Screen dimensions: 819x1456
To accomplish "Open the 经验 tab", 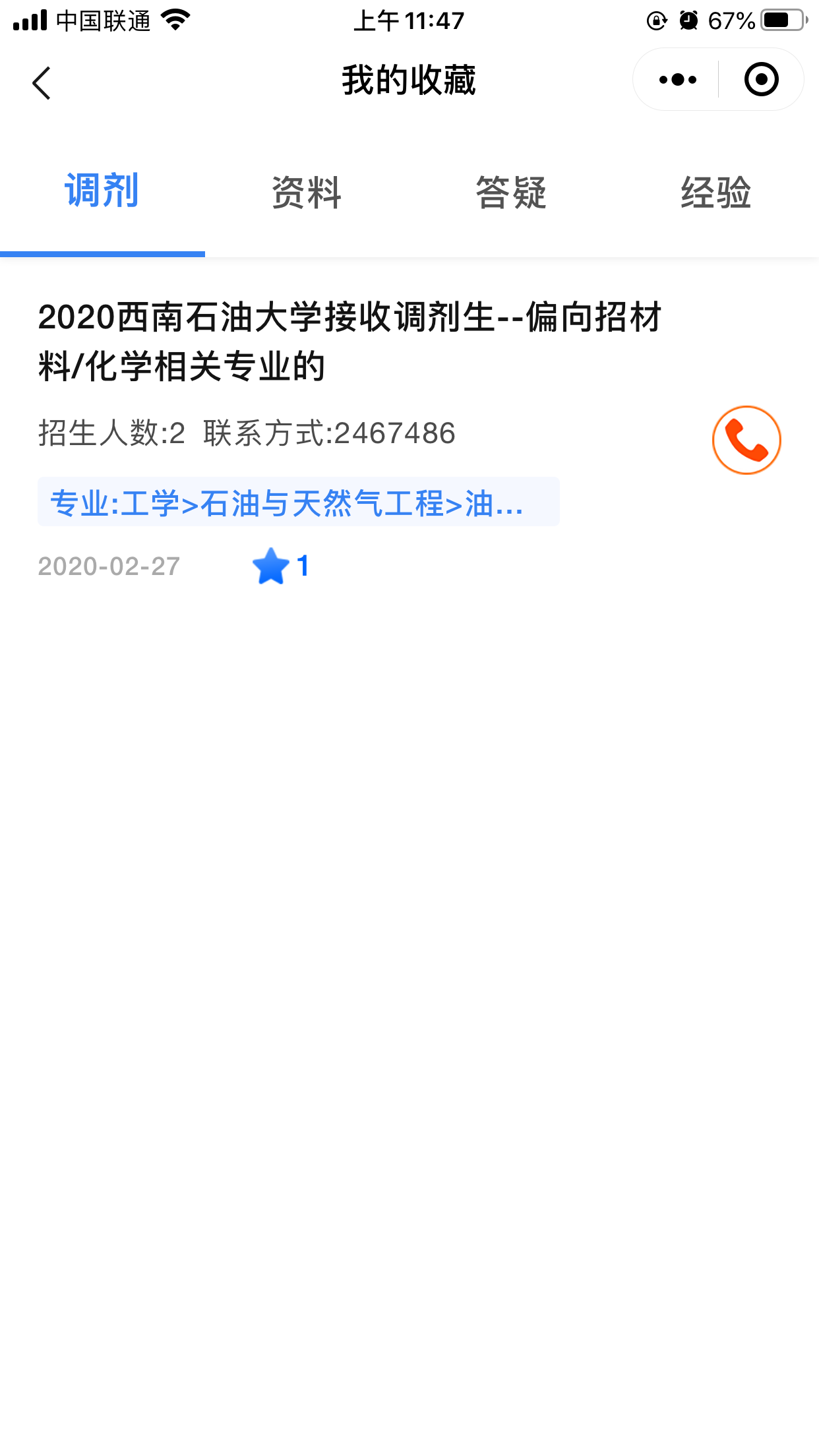I will [716, 193].
